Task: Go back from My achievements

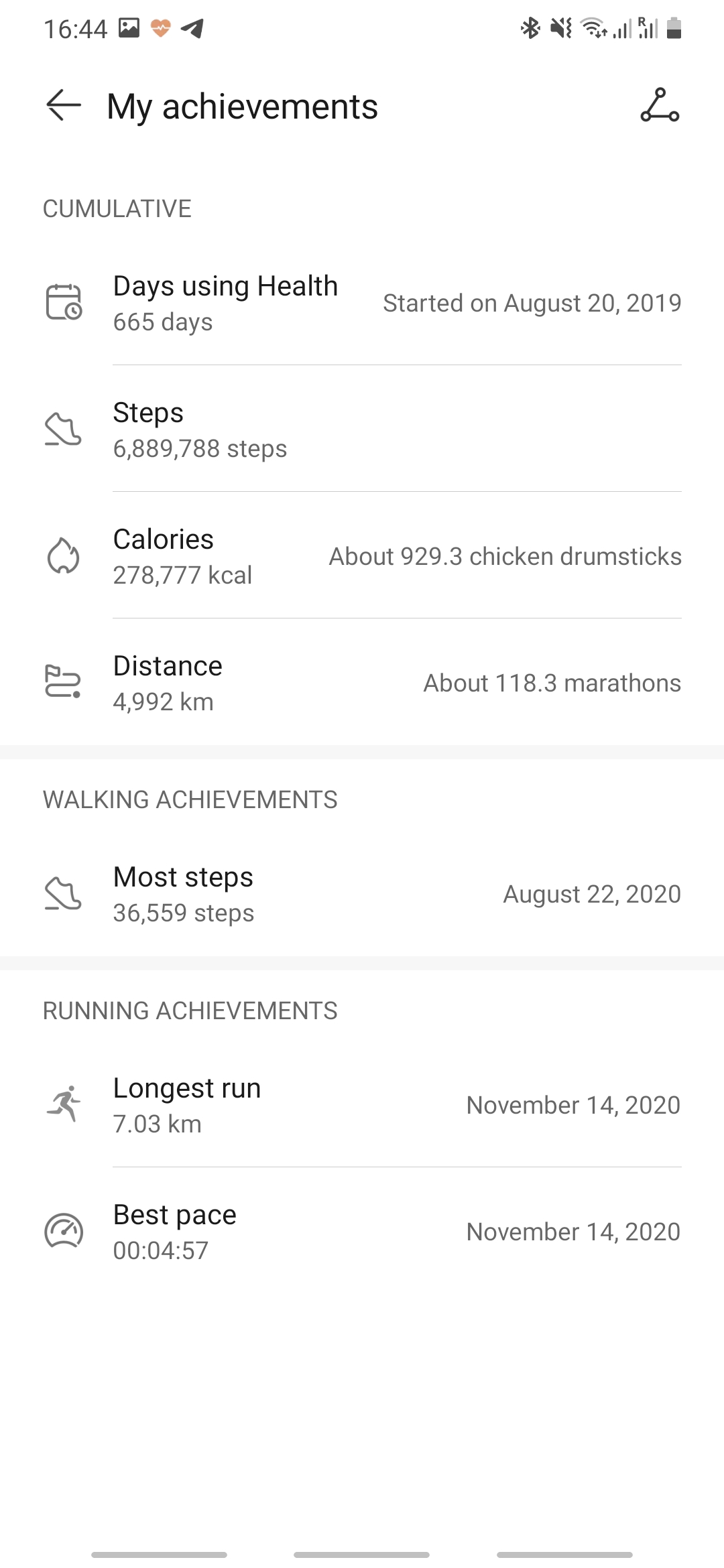Action: tap(64, 106)
